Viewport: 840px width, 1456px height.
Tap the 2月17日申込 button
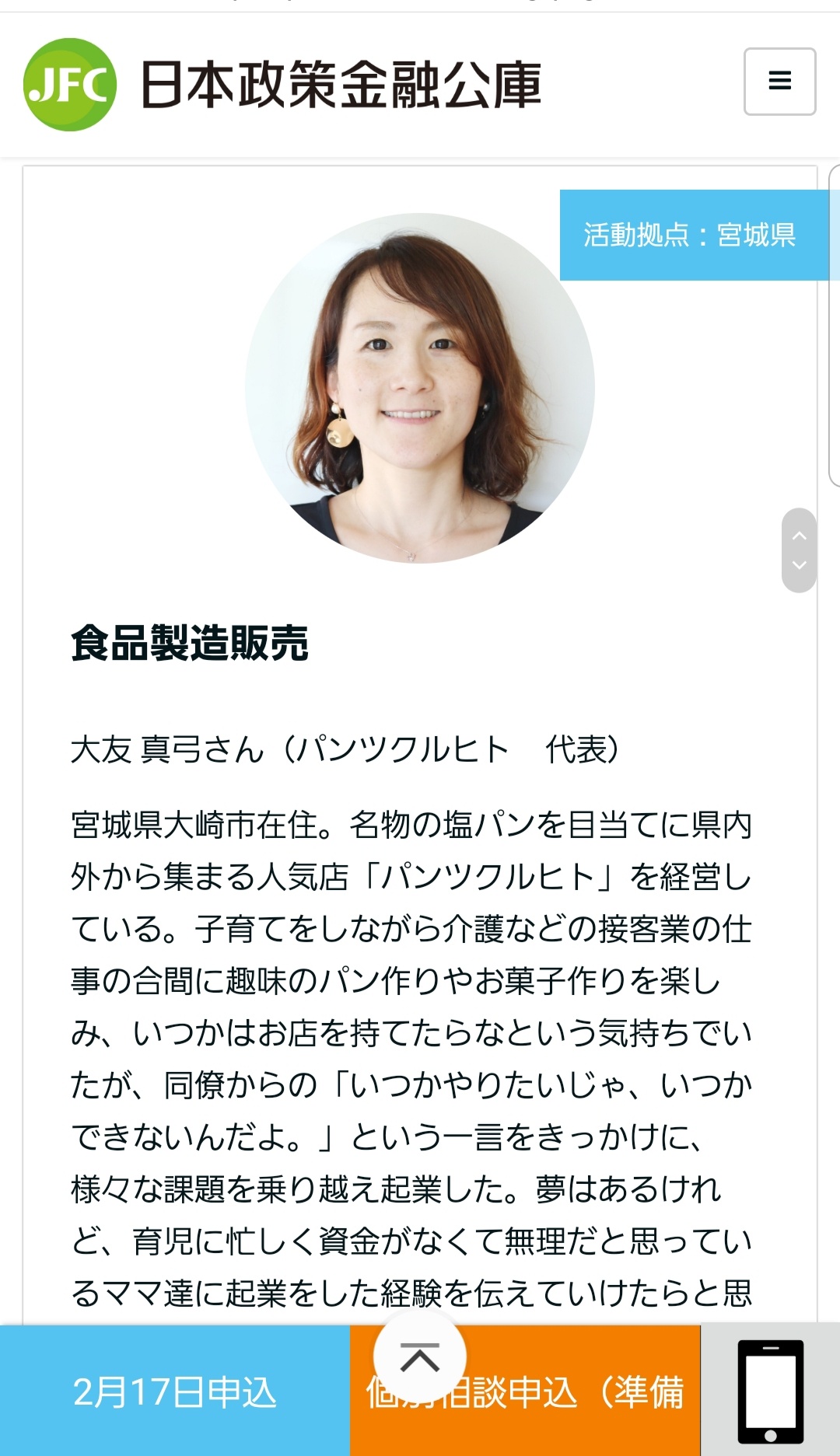coord(175,1391)
